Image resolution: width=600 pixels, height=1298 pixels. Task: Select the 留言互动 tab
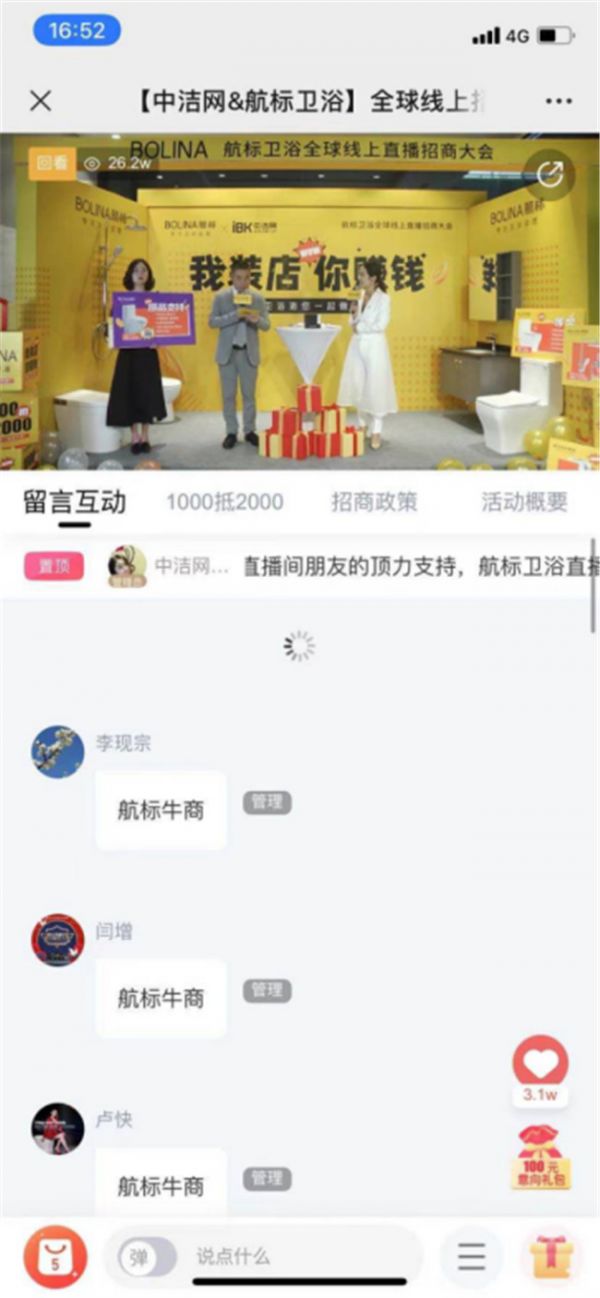click(75, 502)
